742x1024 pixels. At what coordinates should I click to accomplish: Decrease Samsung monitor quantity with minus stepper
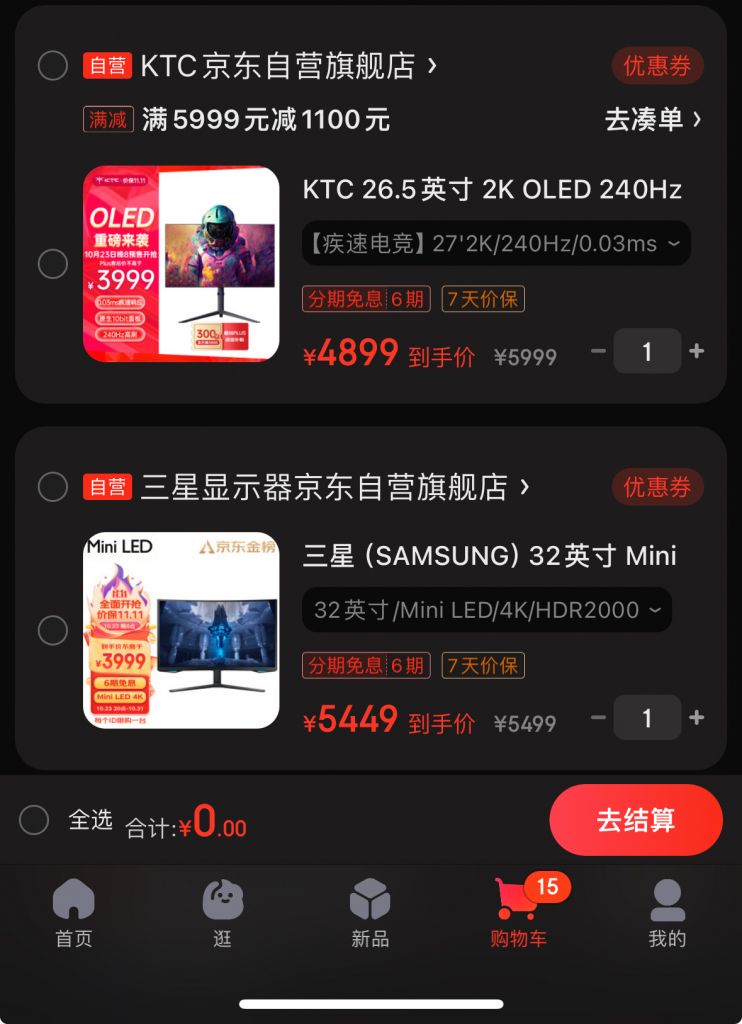point(598,717)
